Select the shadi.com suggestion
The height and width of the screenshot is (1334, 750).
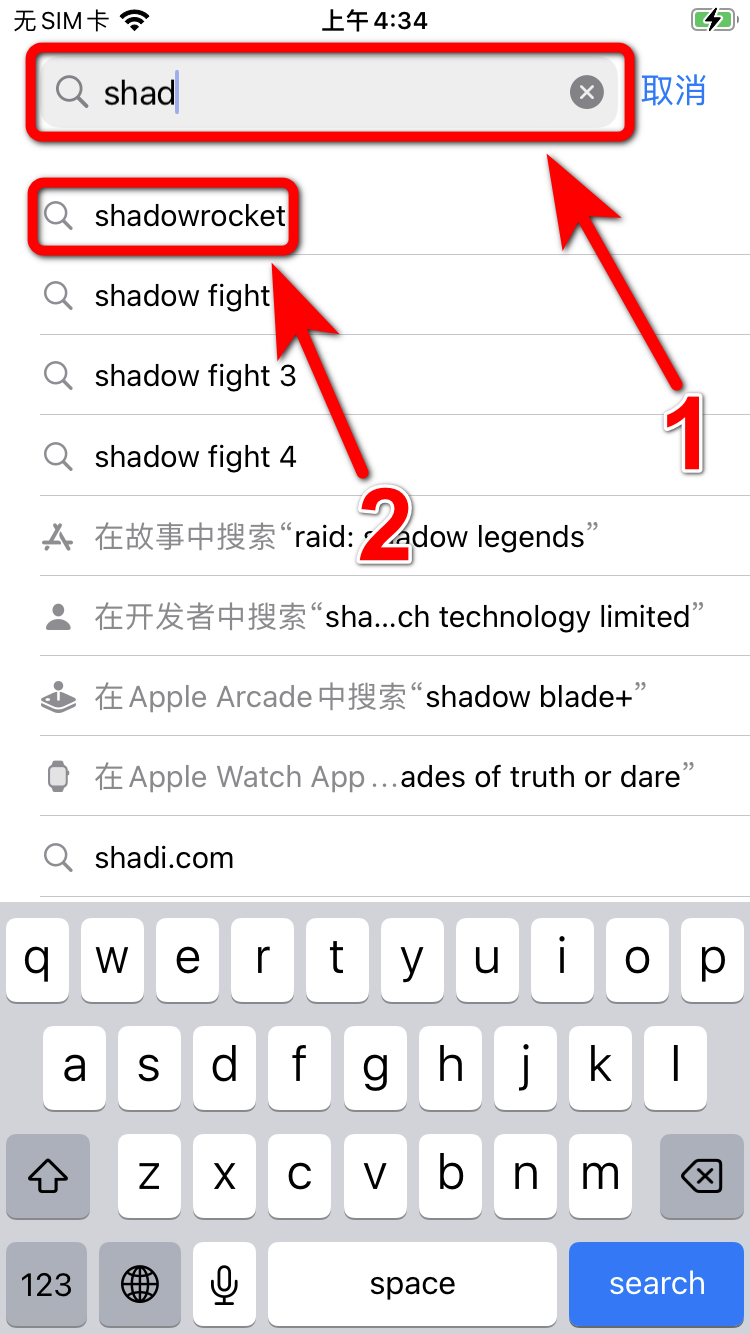(x=164, y=858)
